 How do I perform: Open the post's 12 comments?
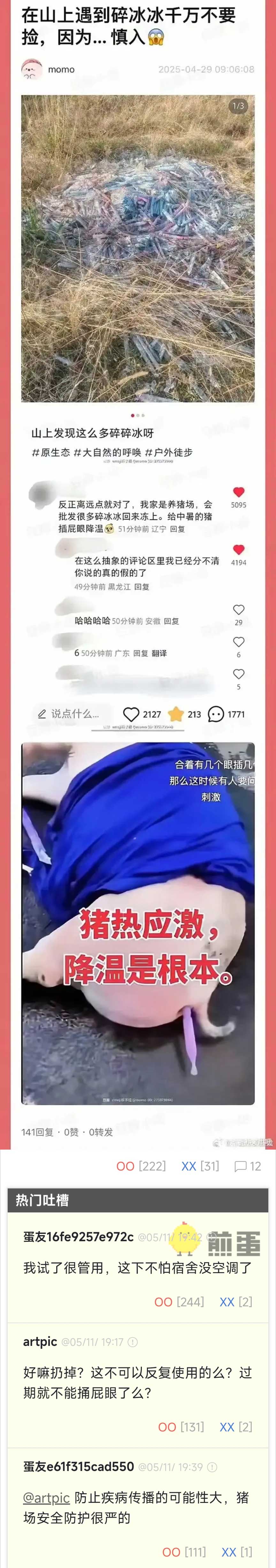[x=247, y=1166]
